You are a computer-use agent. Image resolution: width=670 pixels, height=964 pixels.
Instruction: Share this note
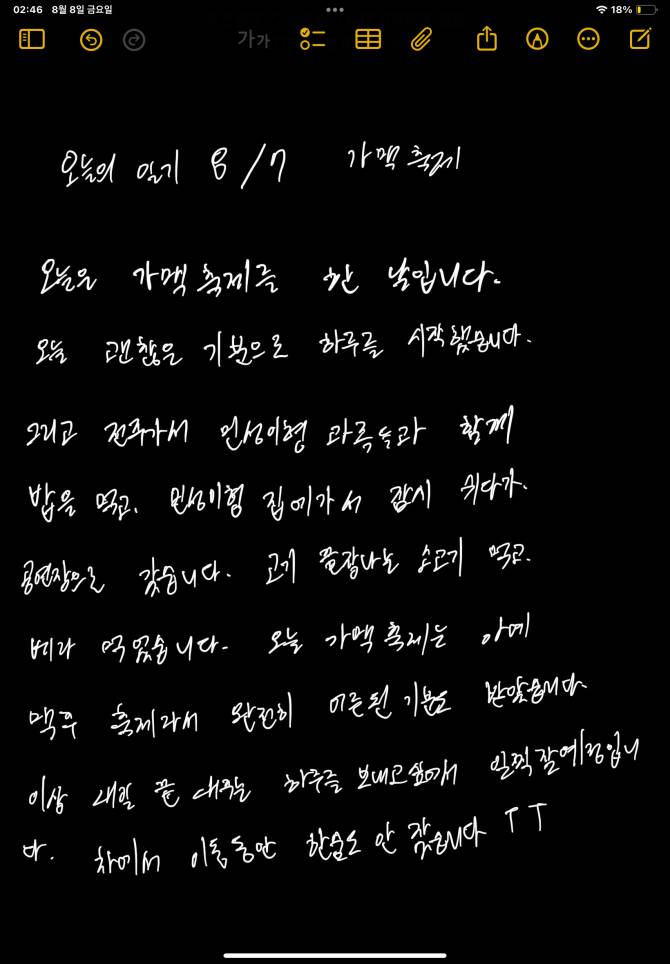pos(486,39)
